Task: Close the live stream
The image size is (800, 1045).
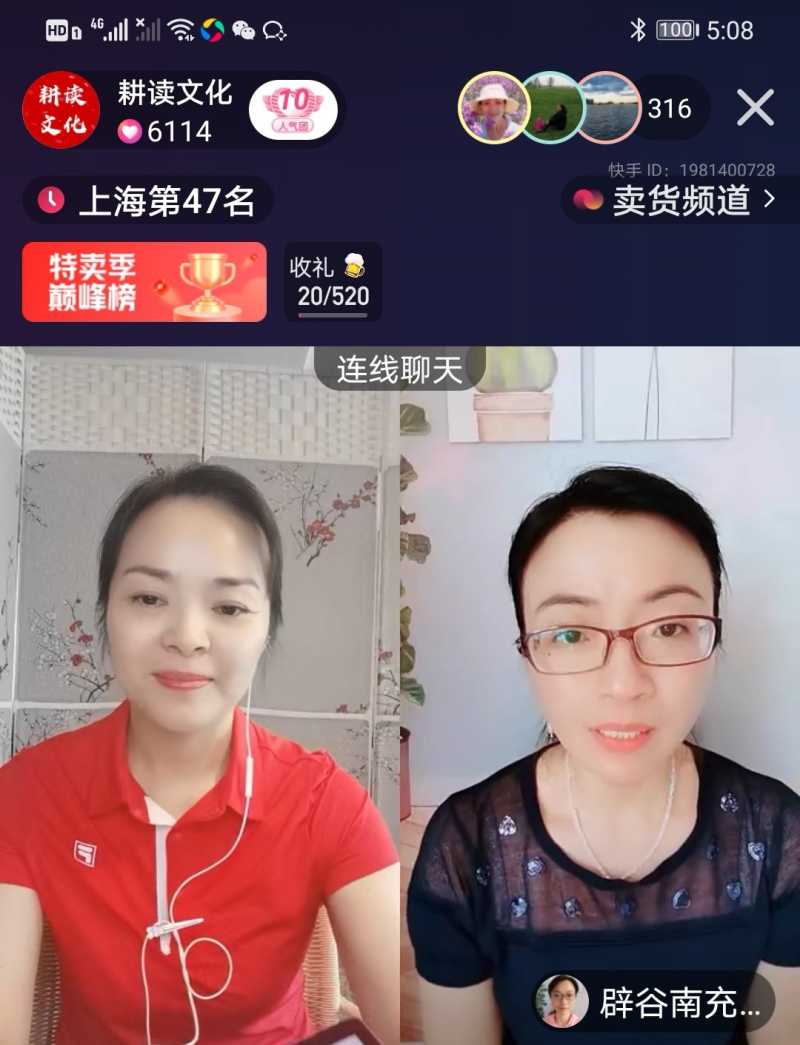Action: (755, 108)
